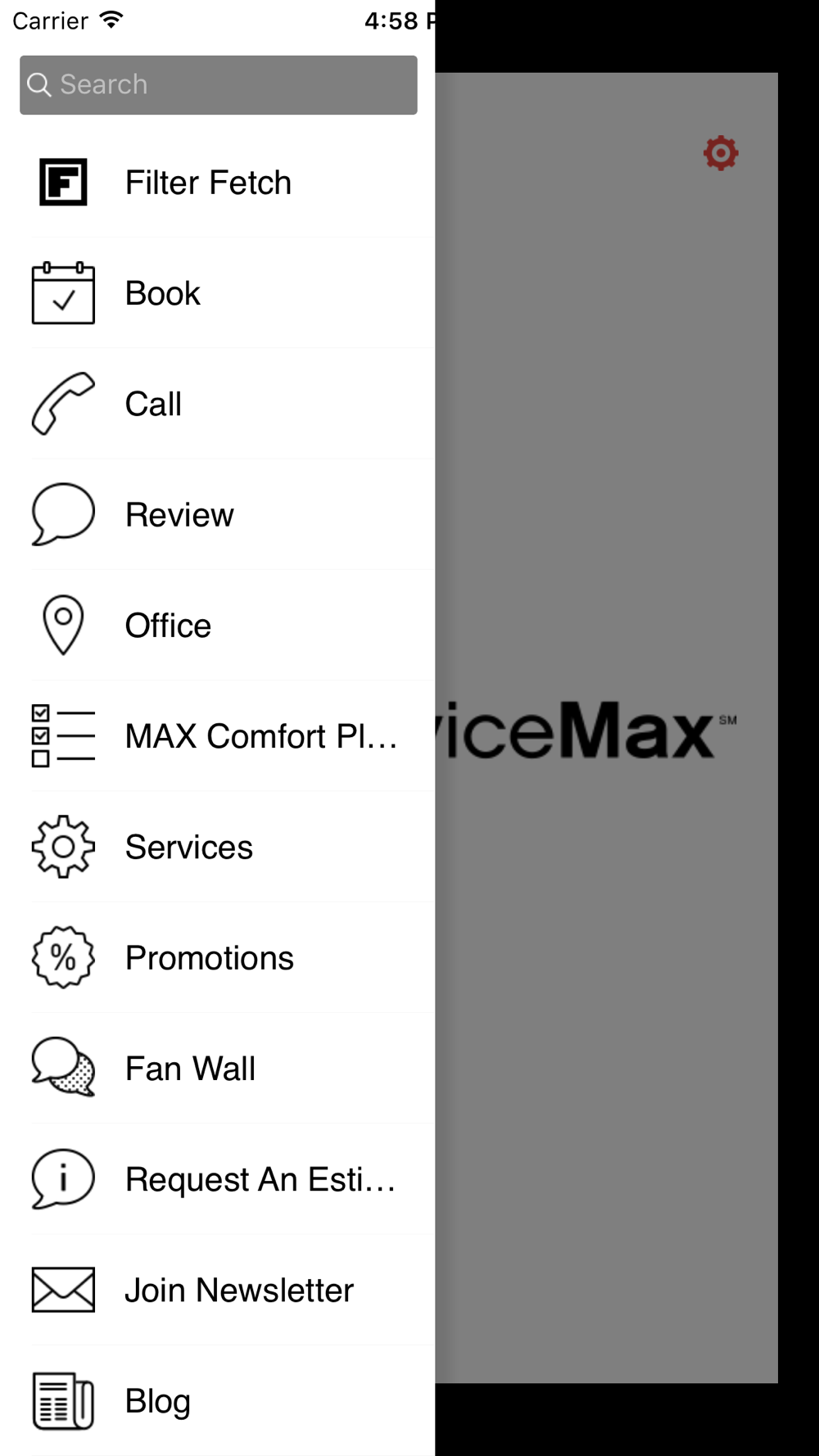The image size is (819, 1456).
Task: Open Filter Fetch
Action: tap(218, 183)
